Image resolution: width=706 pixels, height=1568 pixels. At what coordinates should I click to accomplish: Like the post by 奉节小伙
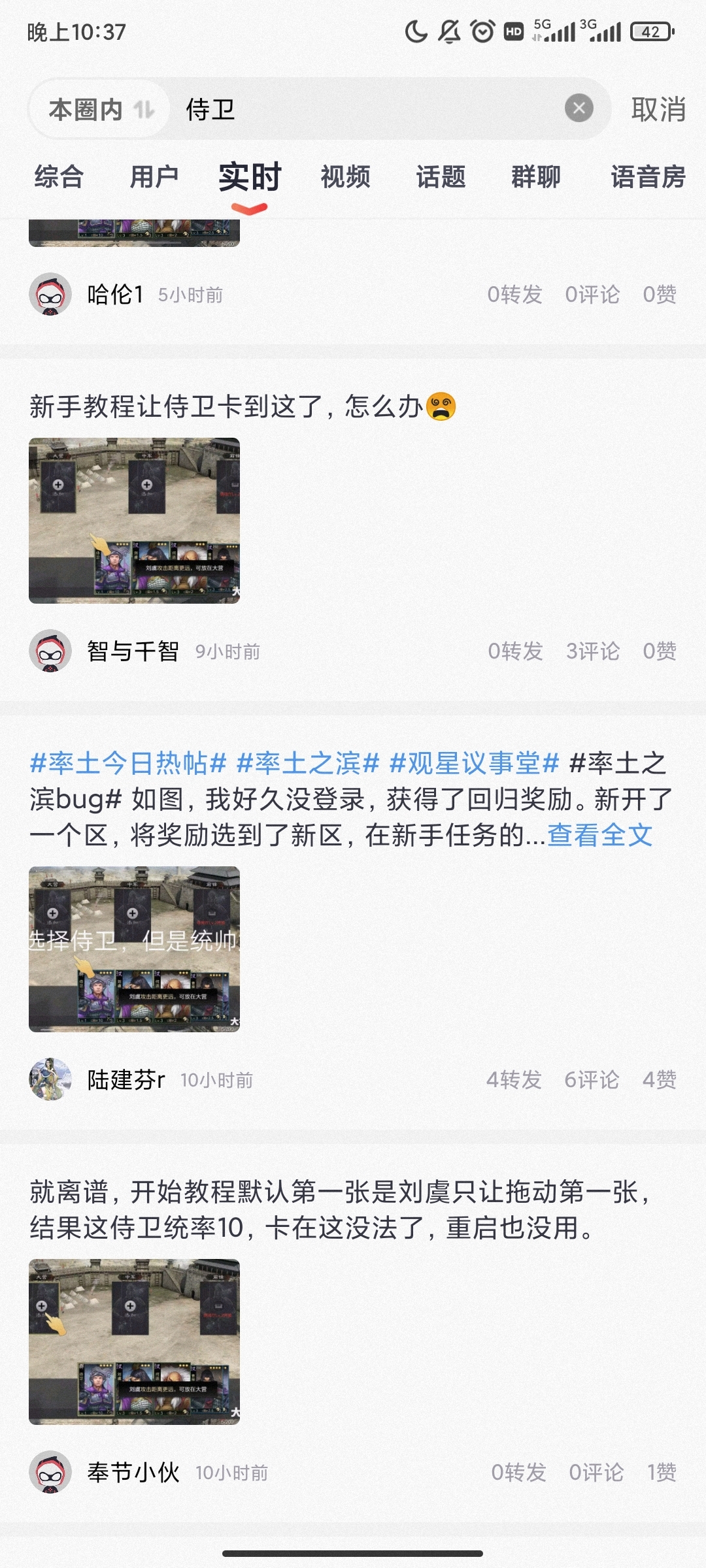[662, 1472]
